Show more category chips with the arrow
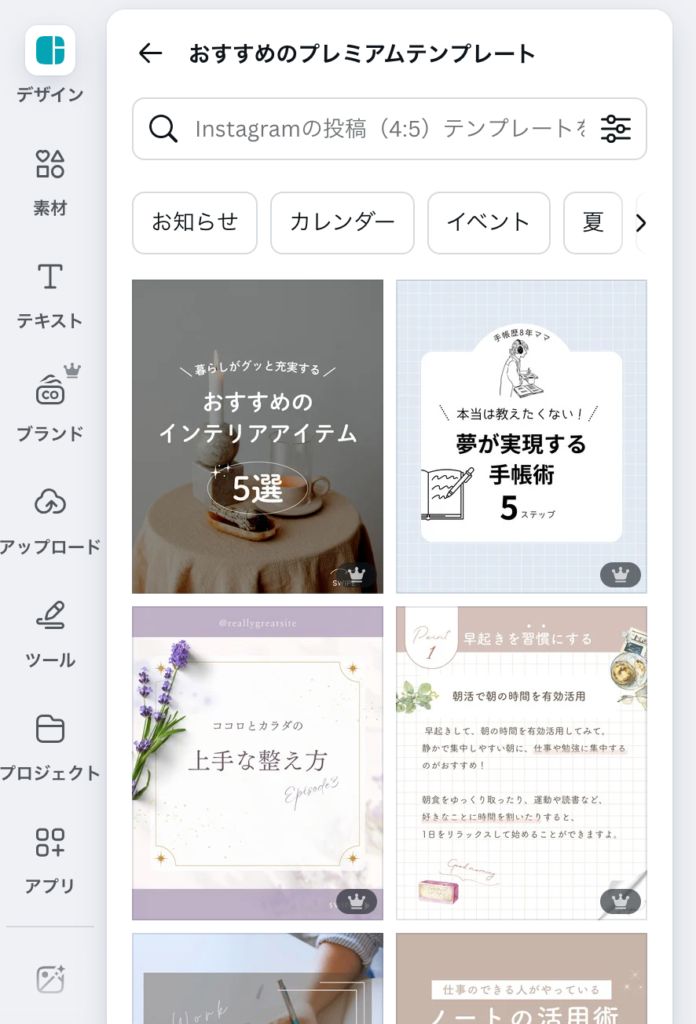The width and height of the screenshot is (696, 1024). (641, 222)
